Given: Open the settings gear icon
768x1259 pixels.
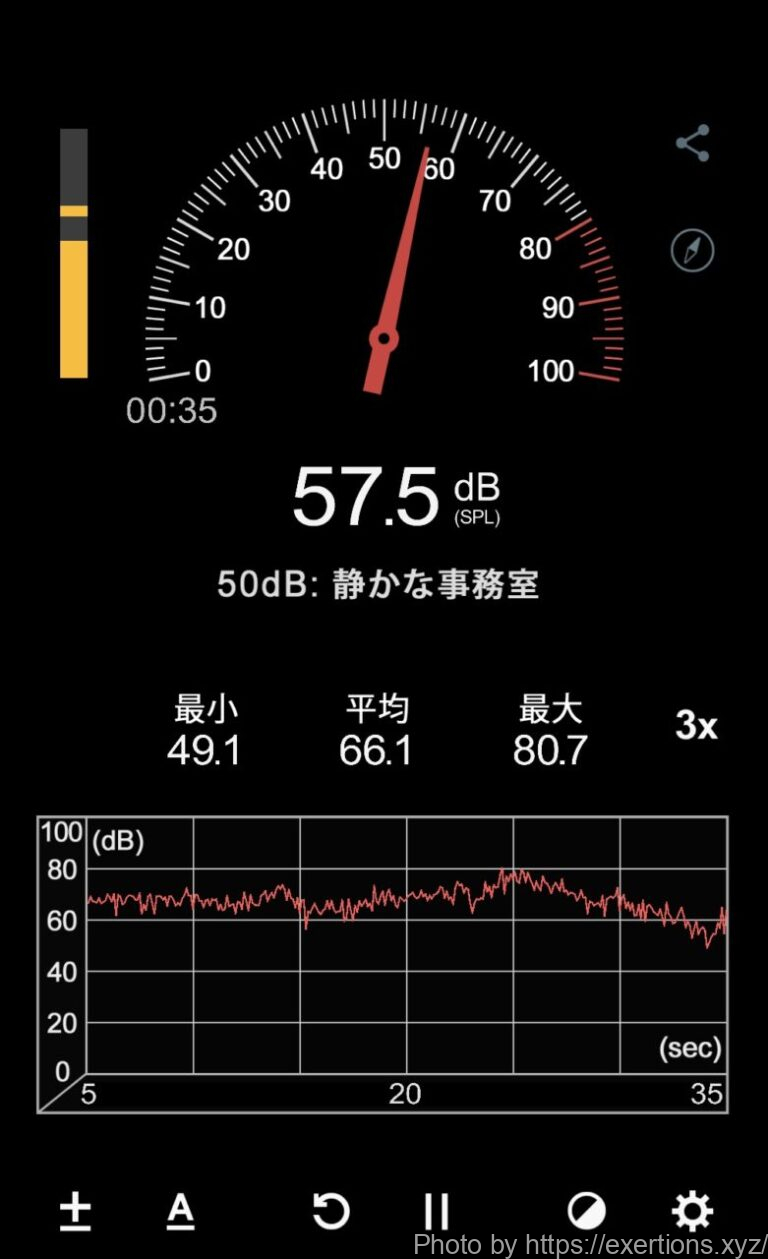Looking at the screenshot, I should (x=692, y=1209).
